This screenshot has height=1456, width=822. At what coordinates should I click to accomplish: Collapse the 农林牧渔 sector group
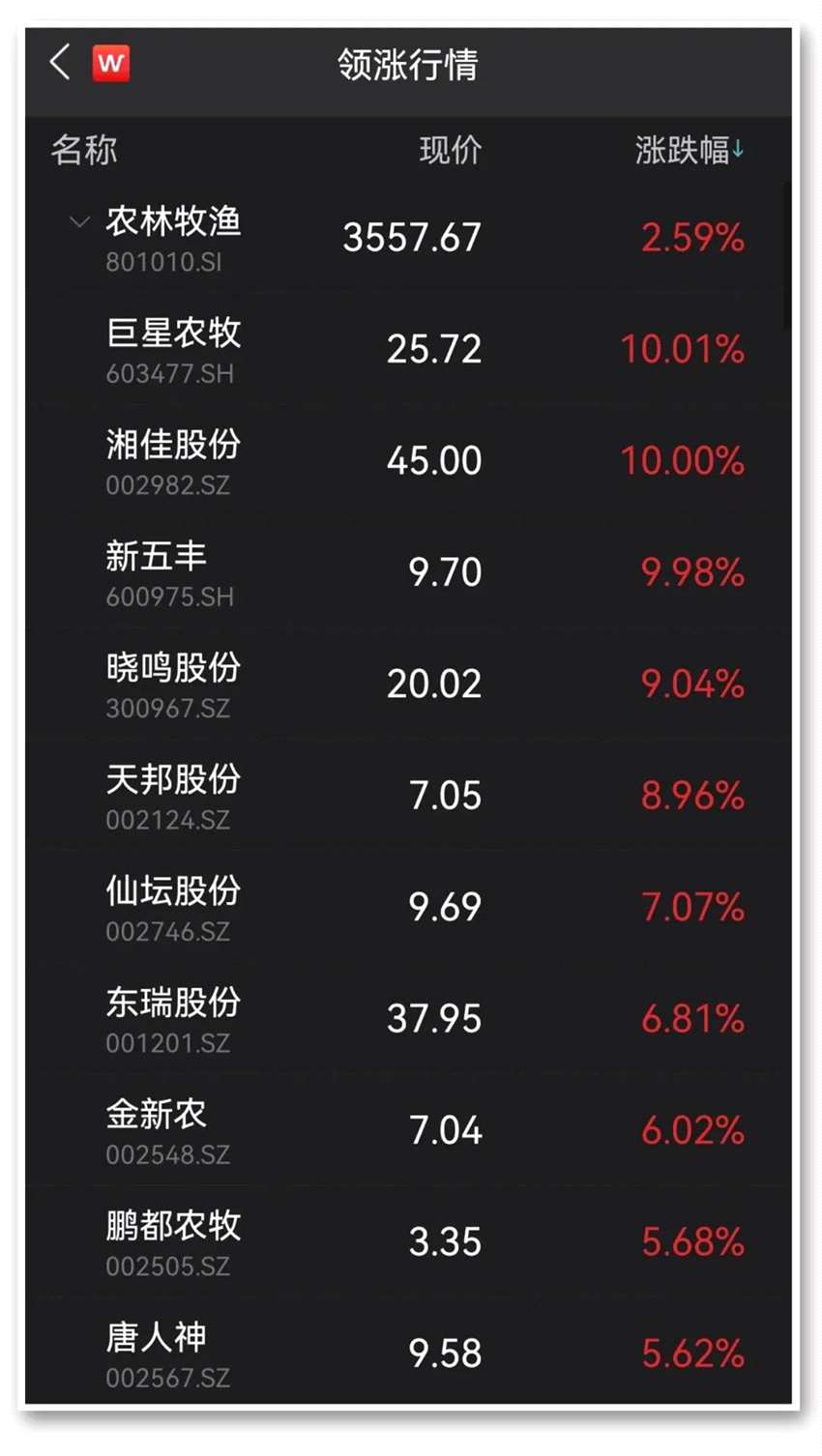tap(75, 223)
